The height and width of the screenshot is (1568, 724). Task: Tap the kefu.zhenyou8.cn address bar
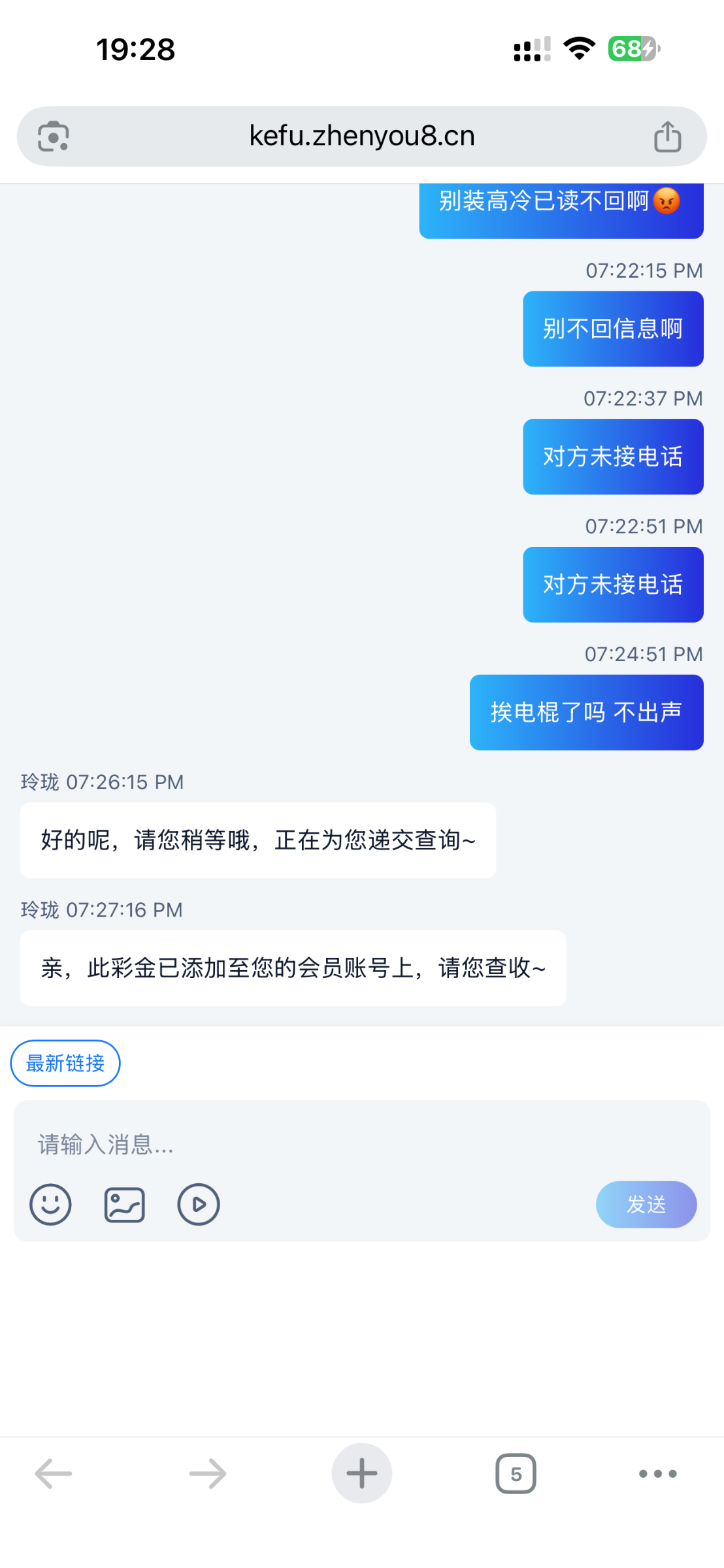(361, 136)
